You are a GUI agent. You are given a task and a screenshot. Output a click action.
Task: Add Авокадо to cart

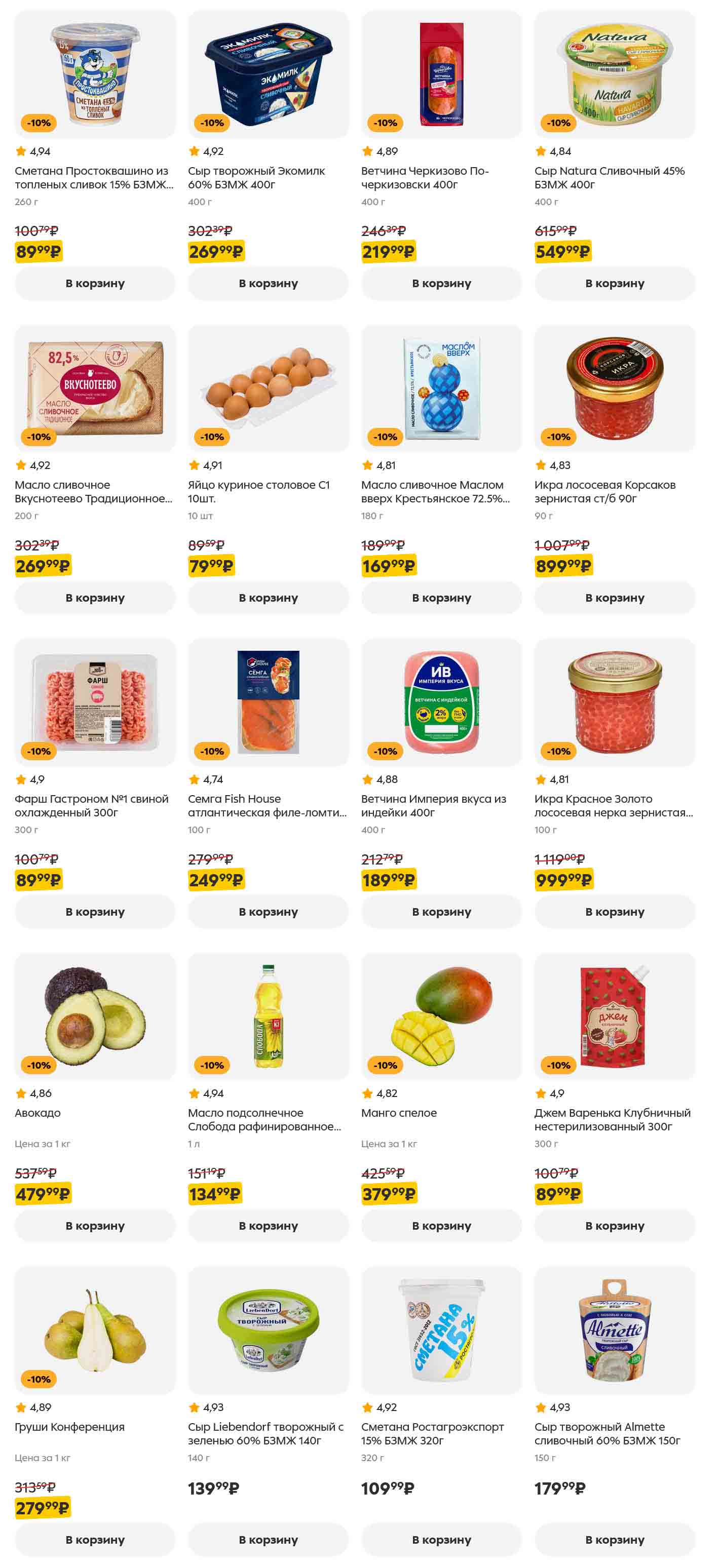94,1225
